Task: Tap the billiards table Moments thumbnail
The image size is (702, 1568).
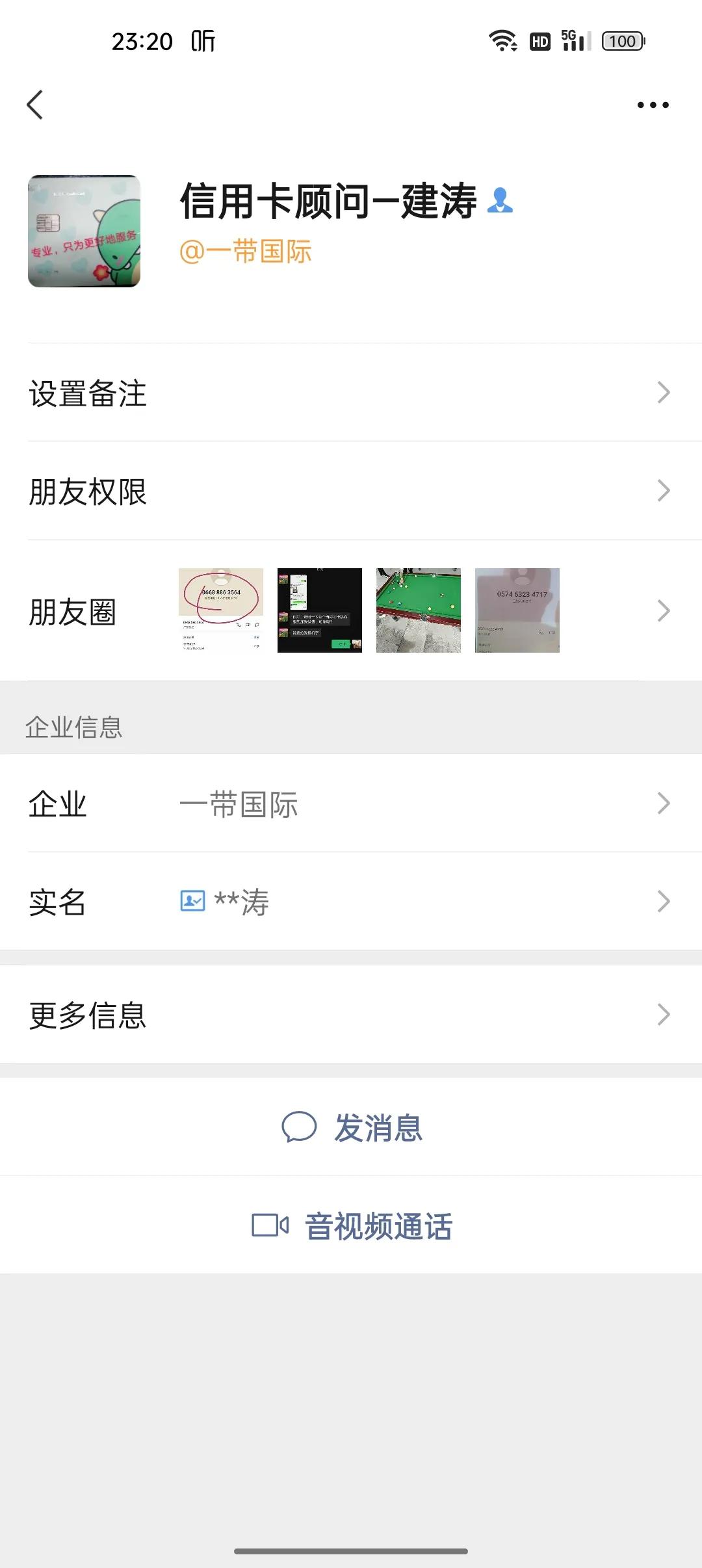Action: [419, 610]
